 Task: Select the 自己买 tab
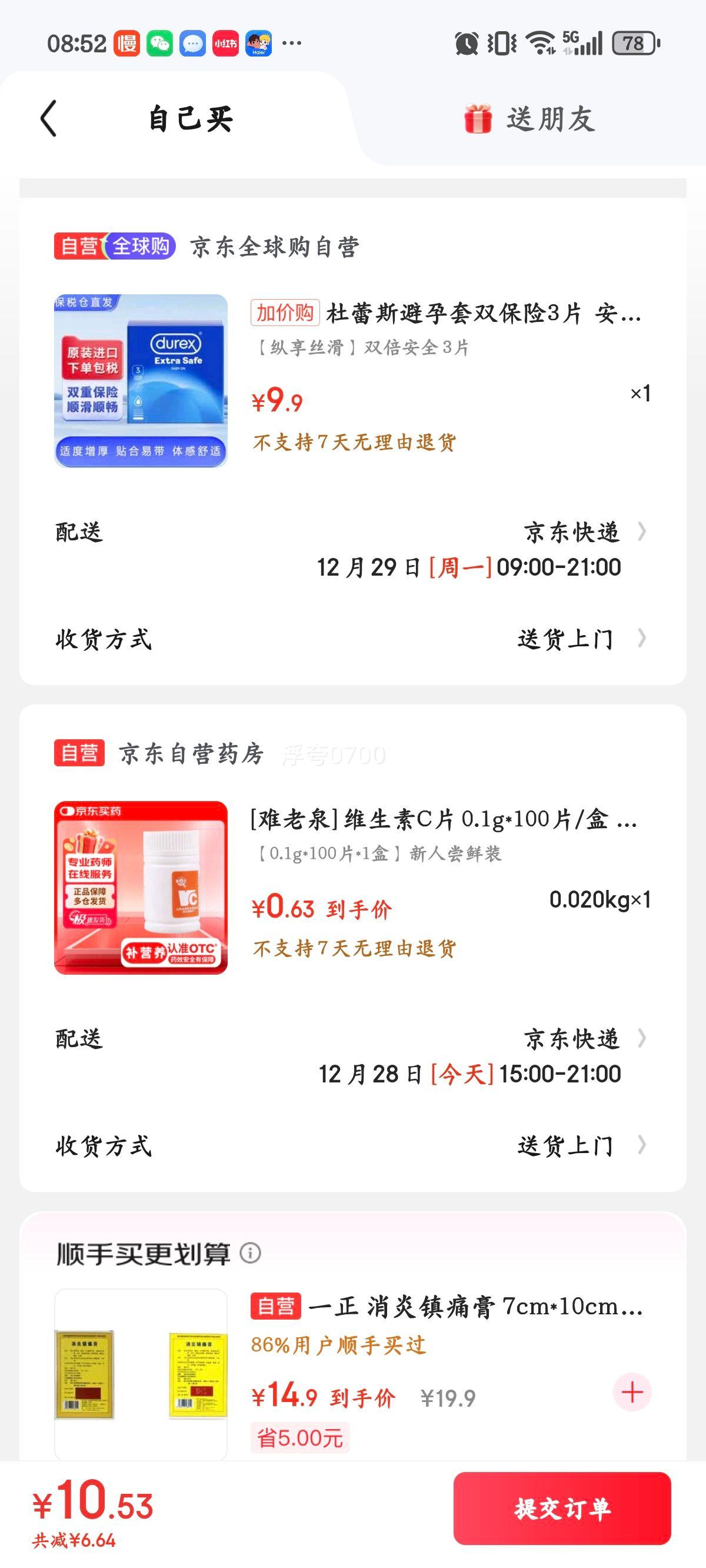pyautogui.click(x=191, y=119)
